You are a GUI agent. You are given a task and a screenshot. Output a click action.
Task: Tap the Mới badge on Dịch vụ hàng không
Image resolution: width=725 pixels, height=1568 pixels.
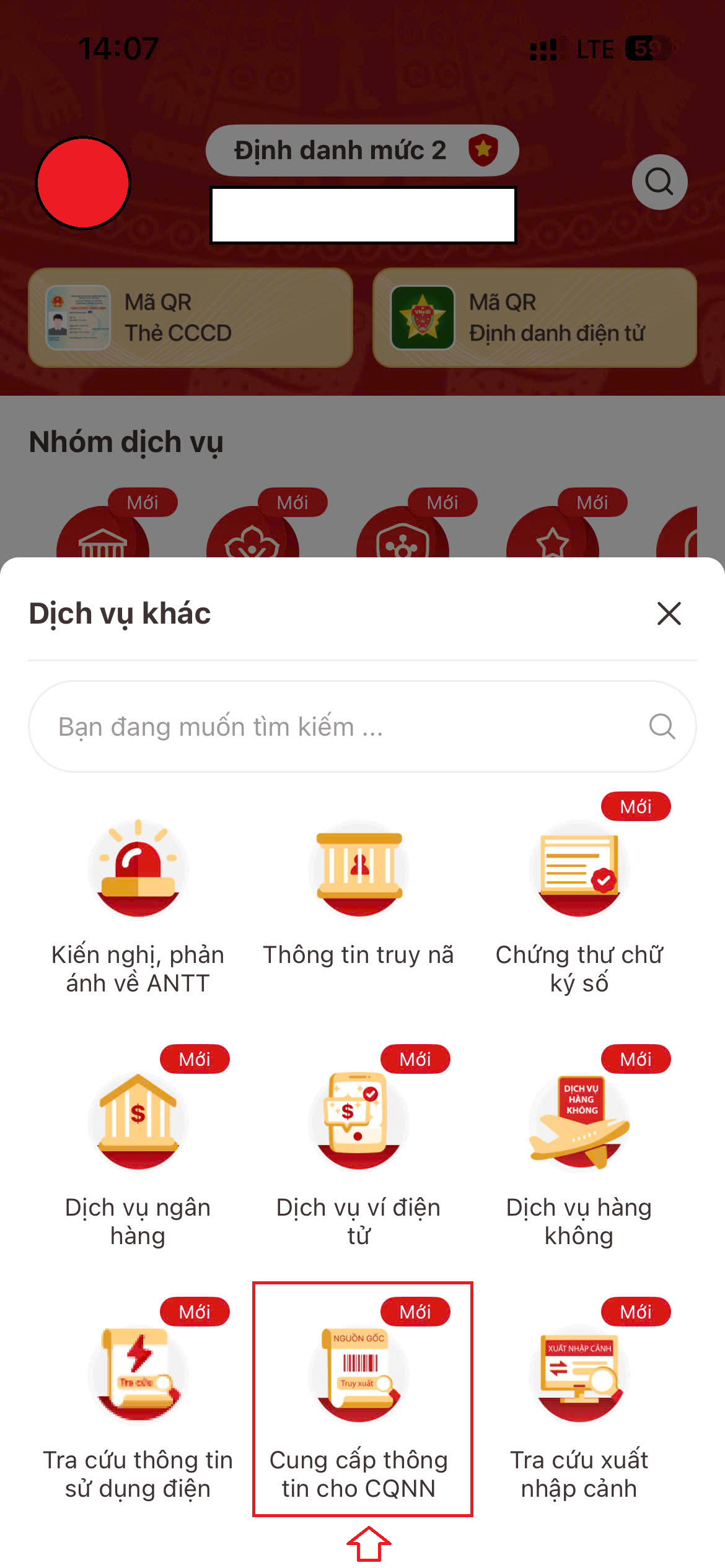[636, 1059]
